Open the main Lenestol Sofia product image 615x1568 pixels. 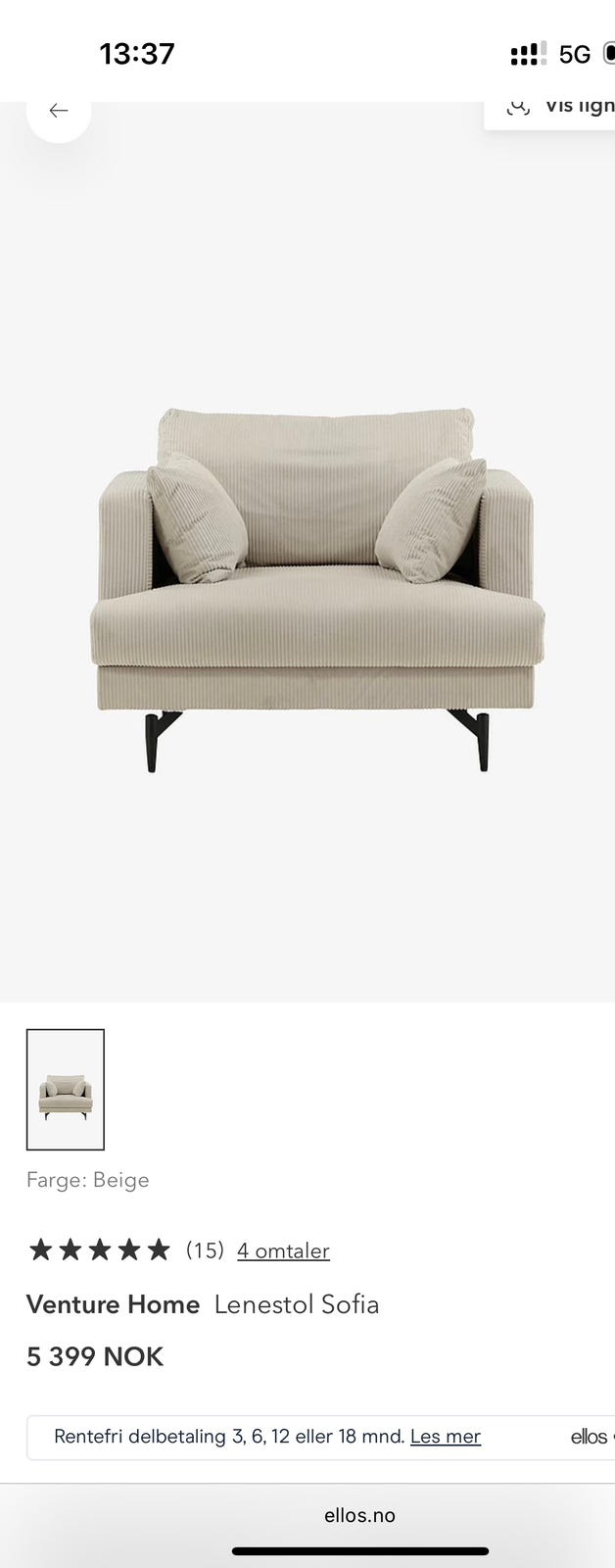click(x=315, y=588)
